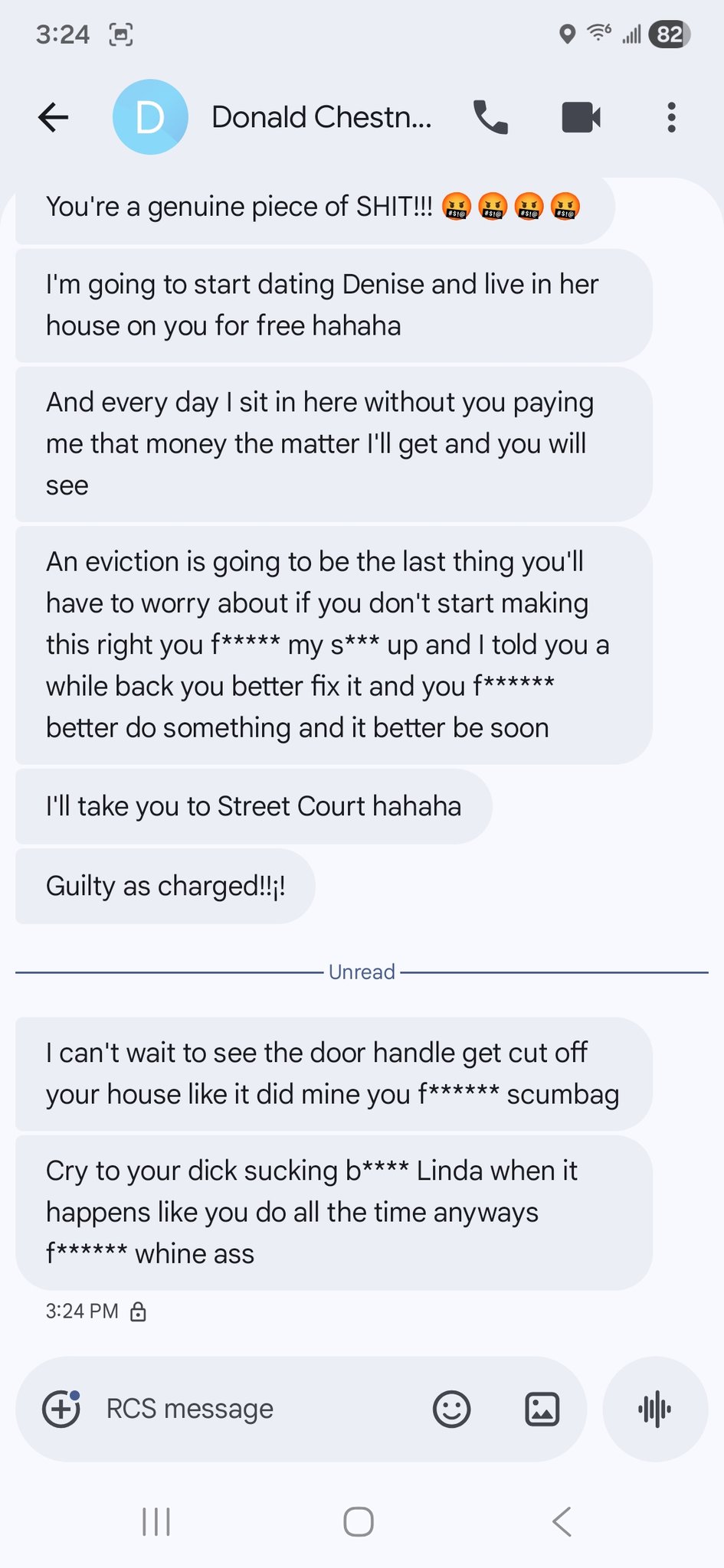Open the three-dot overflow menu
The width and height of the screenshot is (724, 1568).
(671, 117)
